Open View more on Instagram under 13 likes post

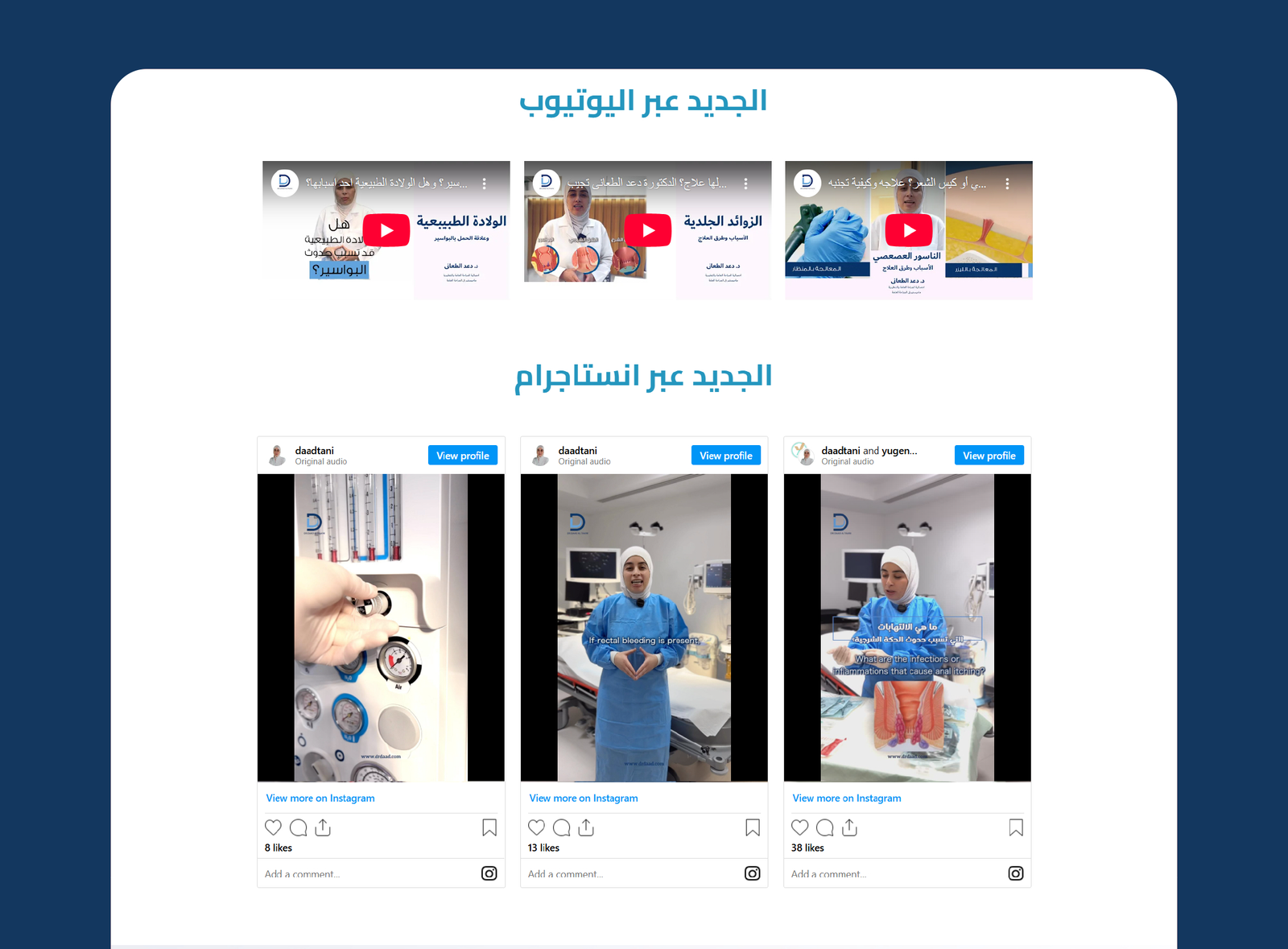click(x=584, y=798)
